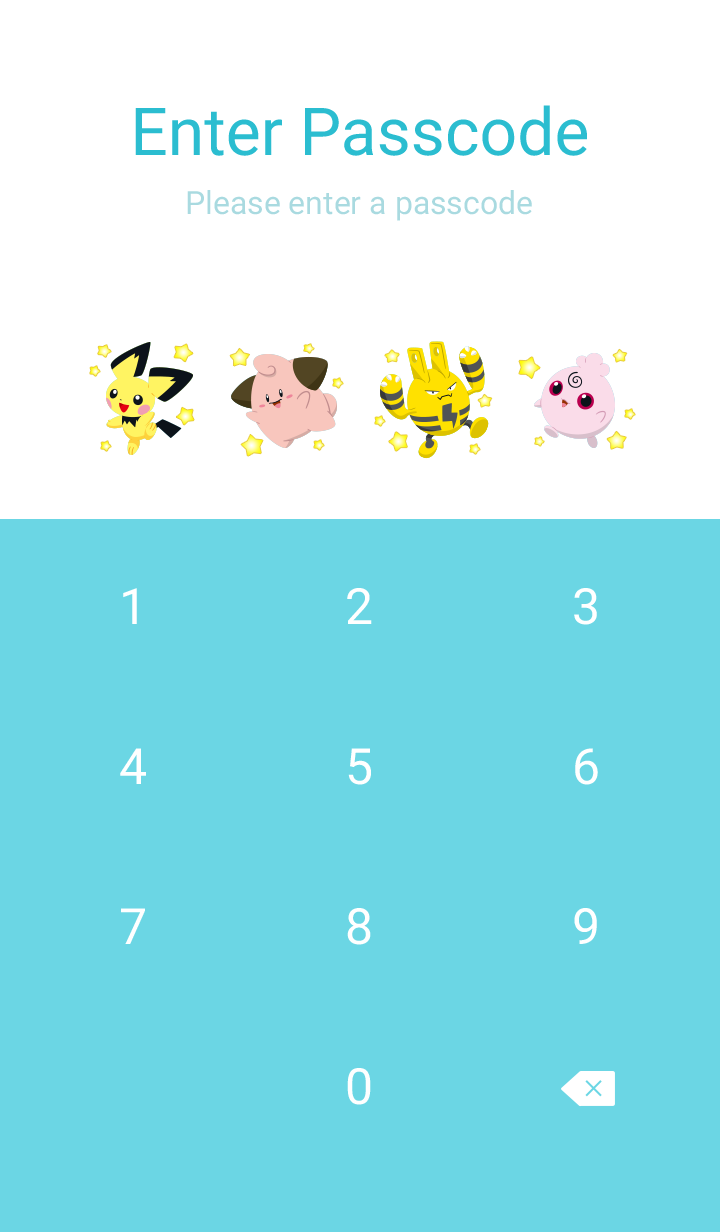Tap the number 6 key
This screenshot has height=1232, width=720.
tap(586, 767)
